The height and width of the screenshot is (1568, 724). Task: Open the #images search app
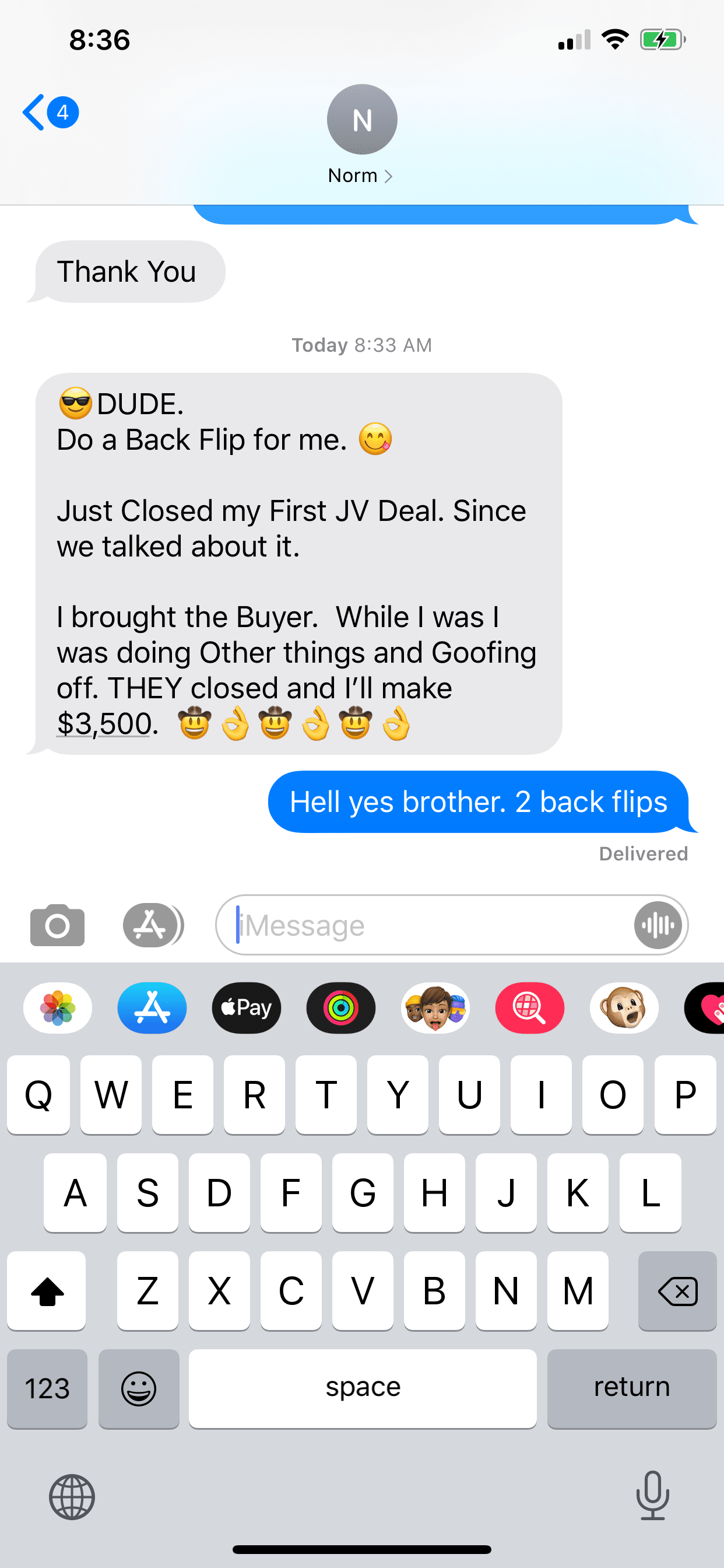coord(529,1008)
